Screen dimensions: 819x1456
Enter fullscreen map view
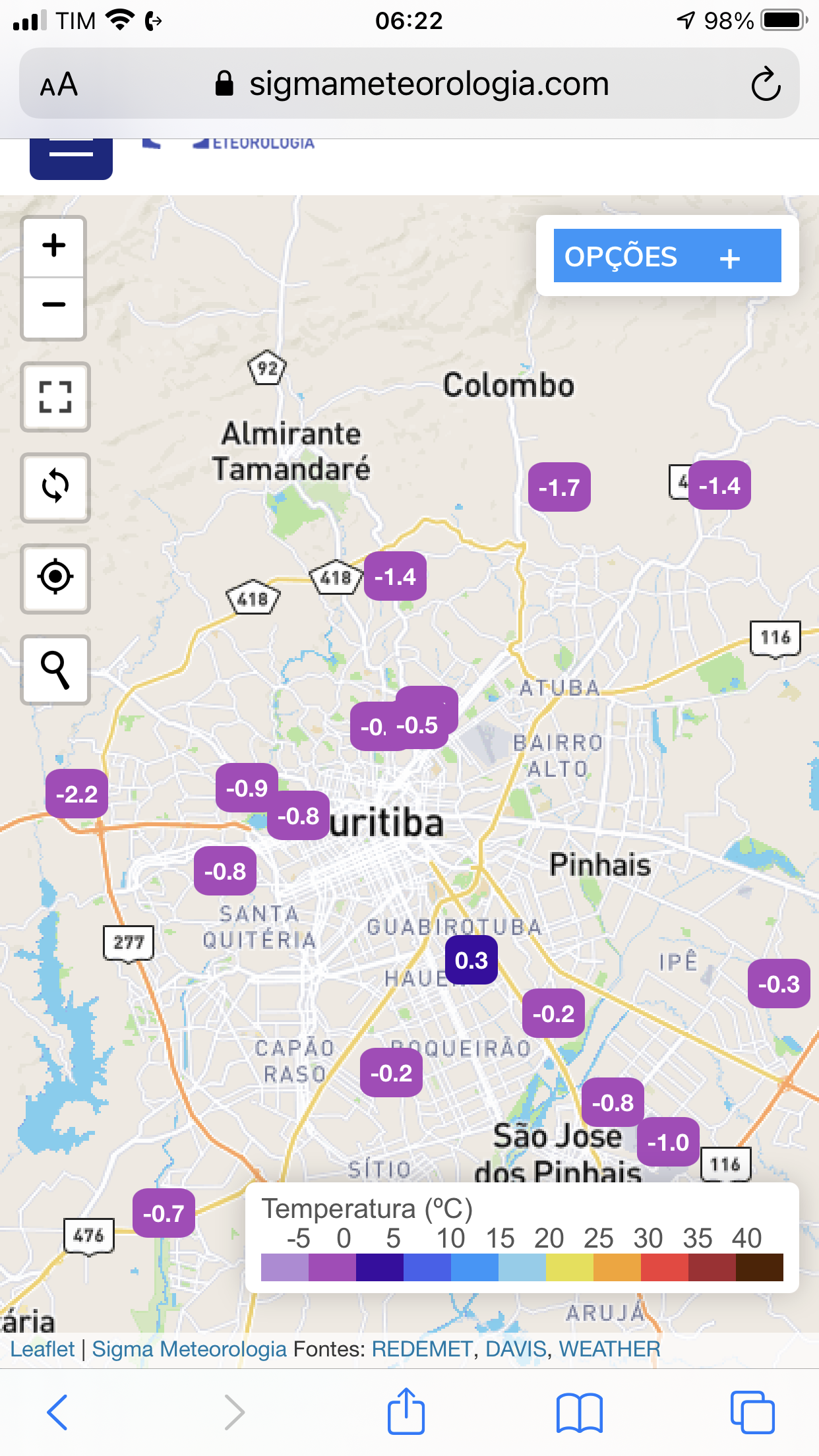(x=55, y=397)
